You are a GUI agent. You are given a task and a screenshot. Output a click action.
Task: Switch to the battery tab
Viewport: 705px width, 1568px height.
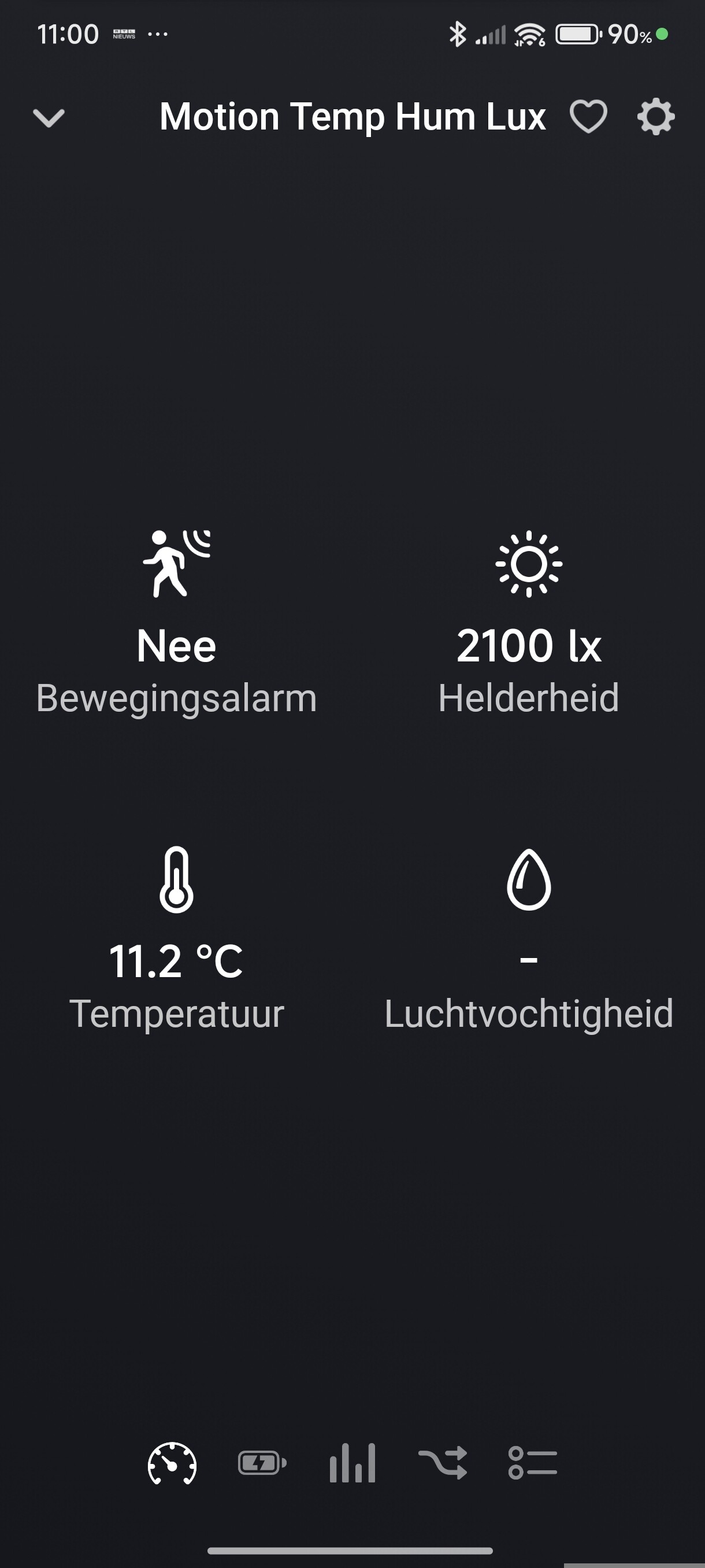click(262, 1463)
